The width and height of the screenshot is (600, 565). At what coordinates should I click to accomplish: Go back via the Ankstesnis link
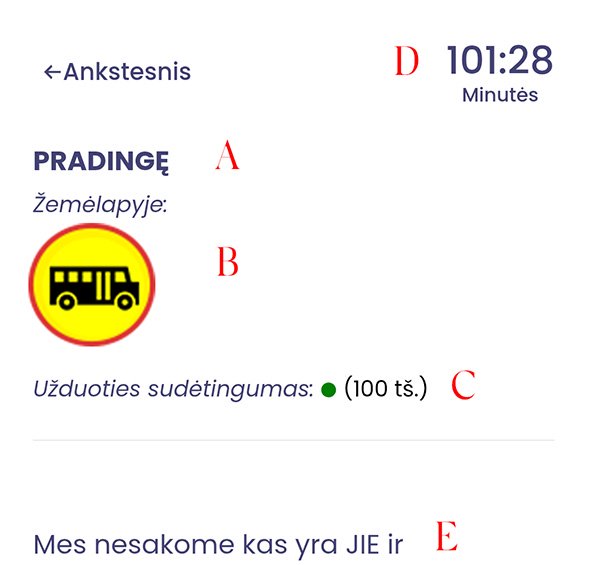tap(118, 72)
